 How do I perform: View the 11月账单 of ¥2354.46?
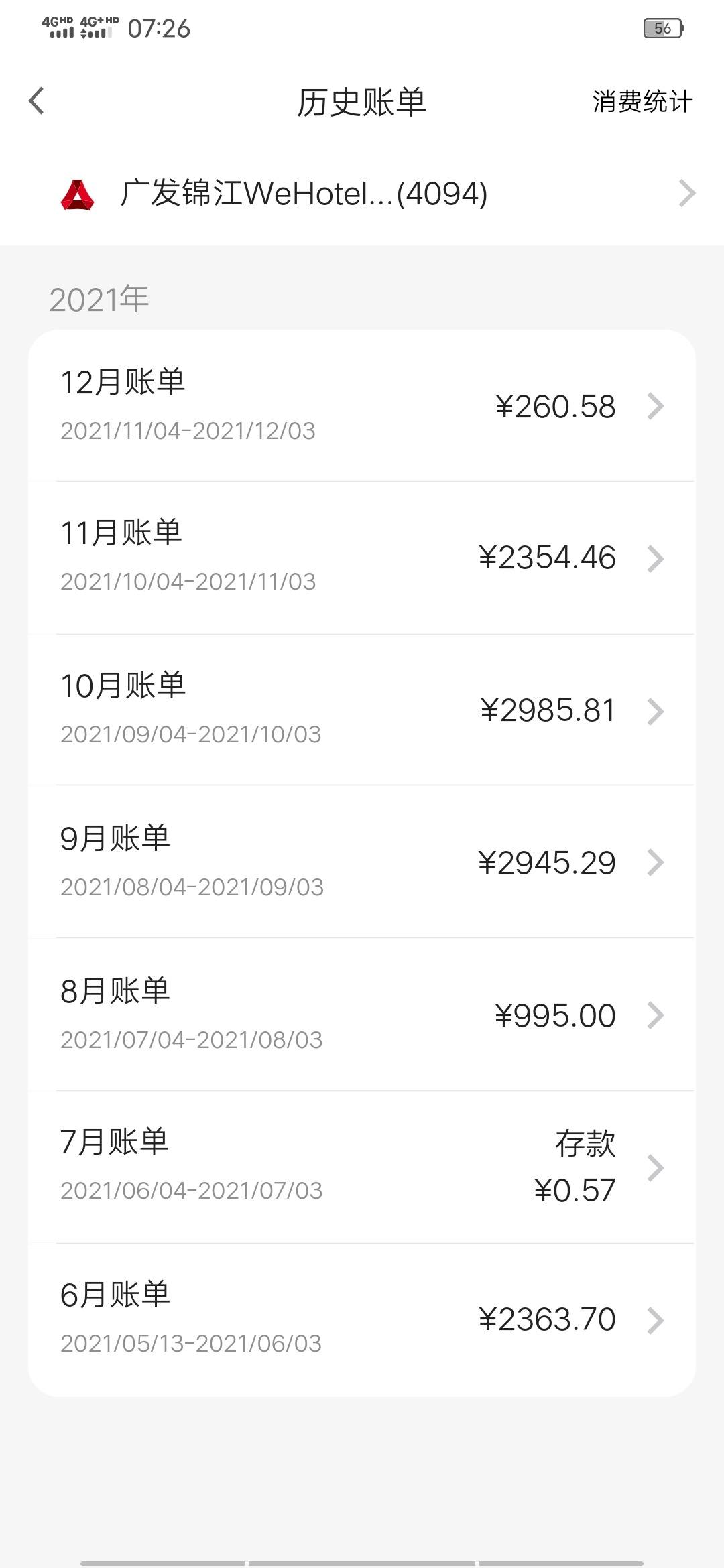pos(362,558)
